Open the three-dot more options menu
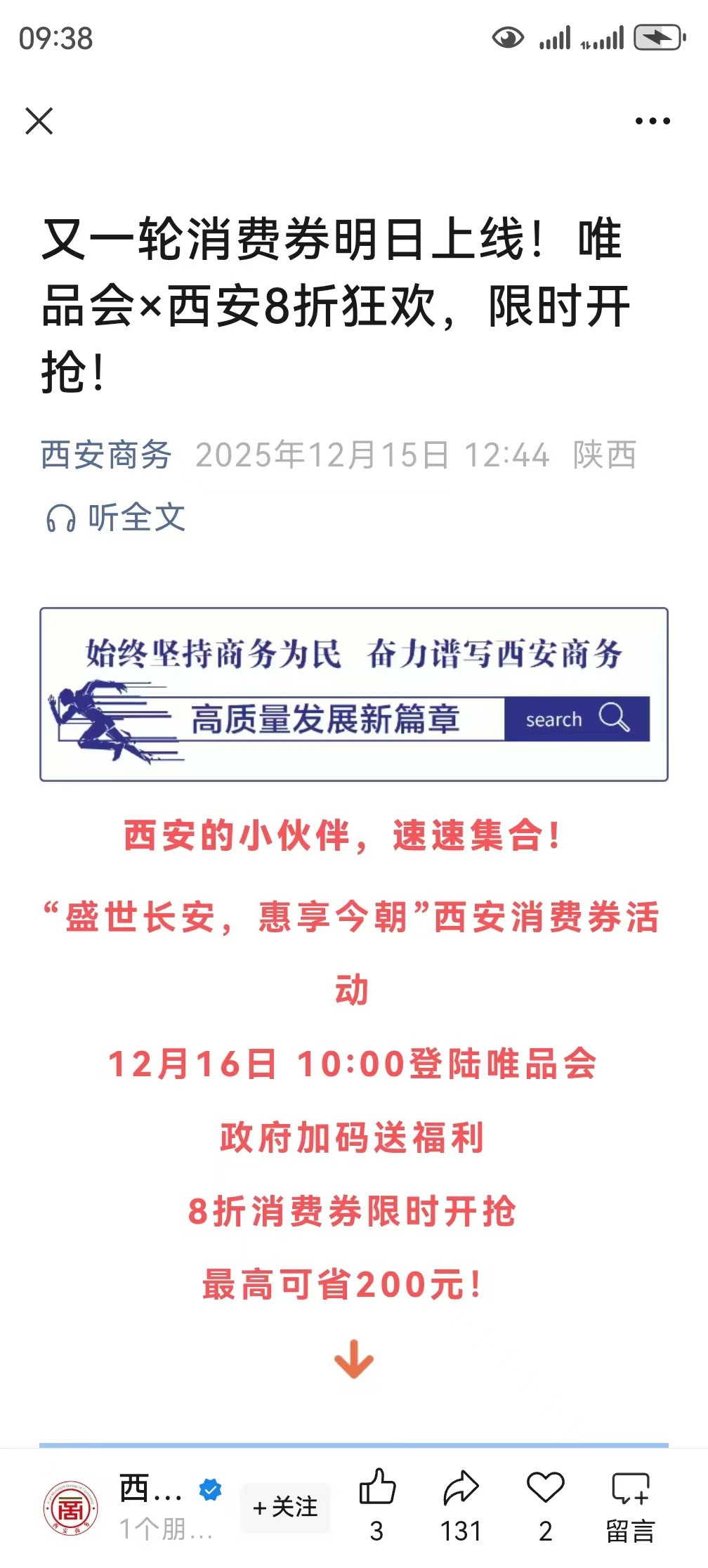Screen dimensions: 708x1568 coord(652,121)
